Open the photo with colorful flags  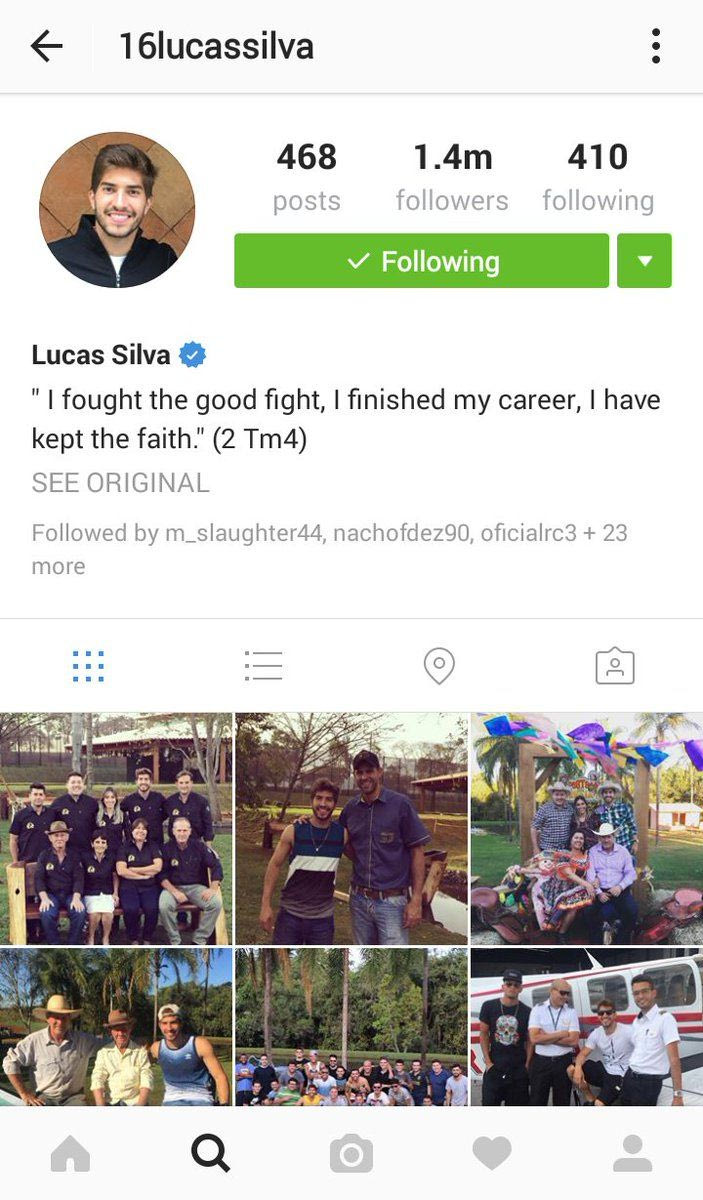point(587,828)
